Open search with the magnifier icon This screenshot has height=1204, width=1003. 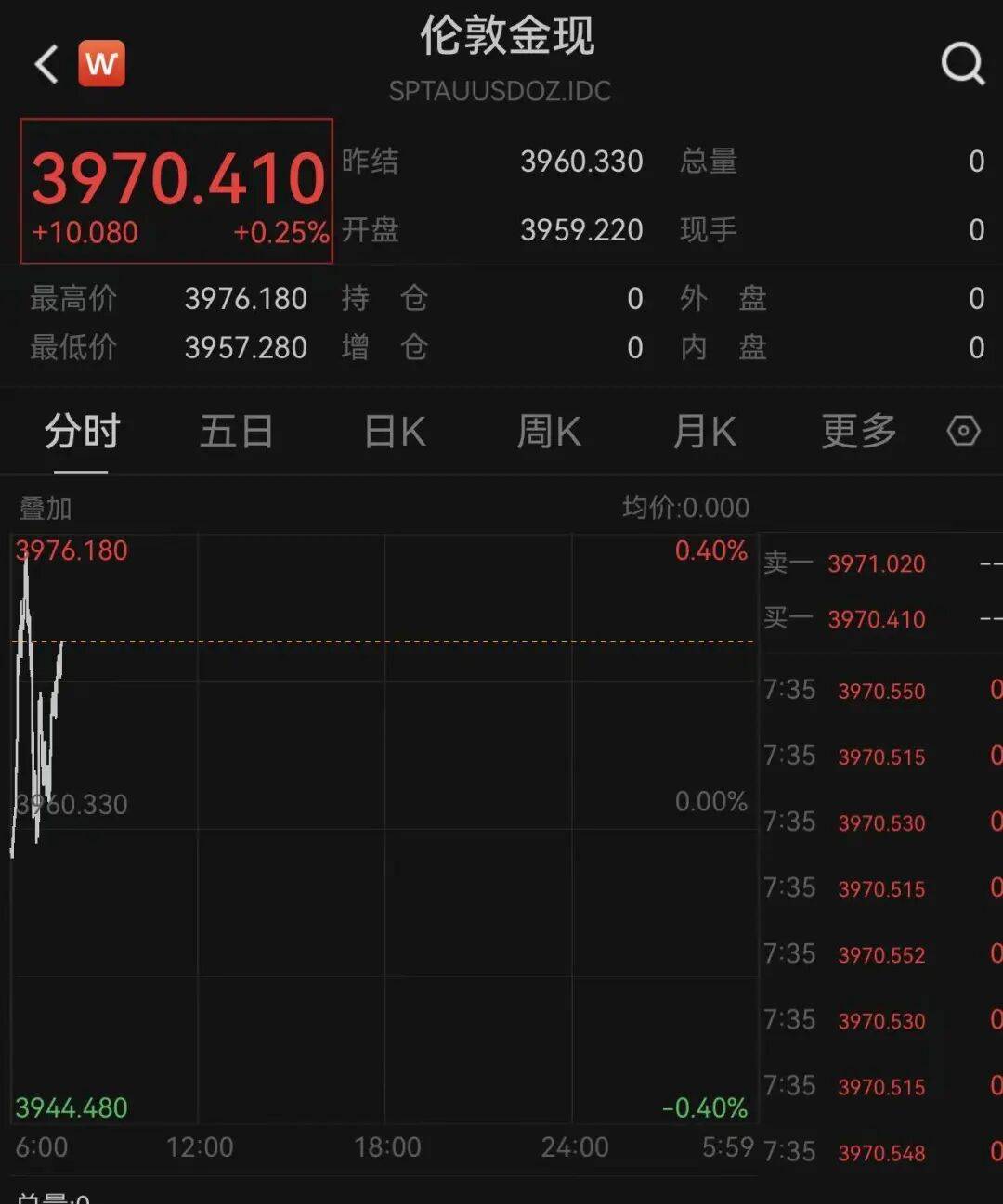point(962,64)
